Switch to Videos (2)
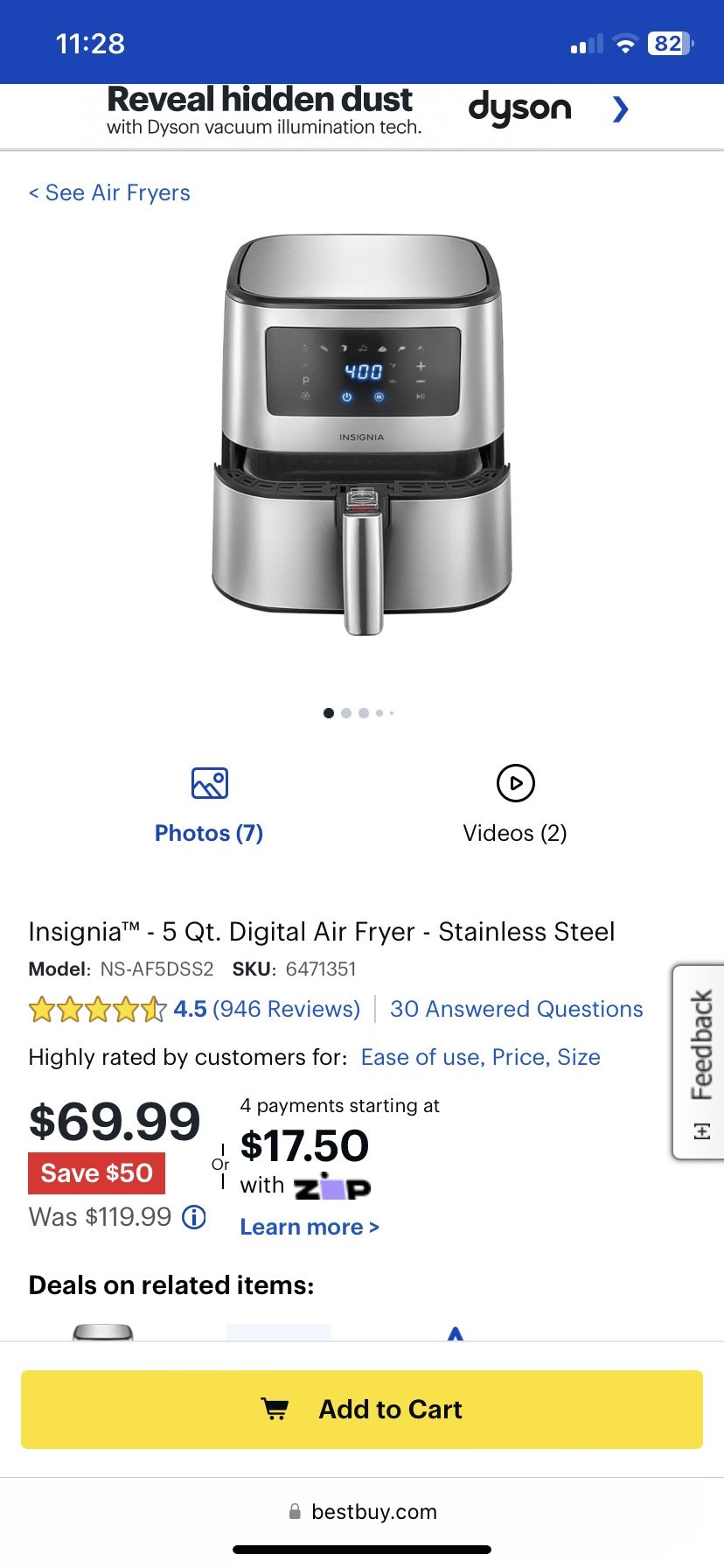Image resolution: width=724 pixels, height=1568 pixels. (515, 804)
